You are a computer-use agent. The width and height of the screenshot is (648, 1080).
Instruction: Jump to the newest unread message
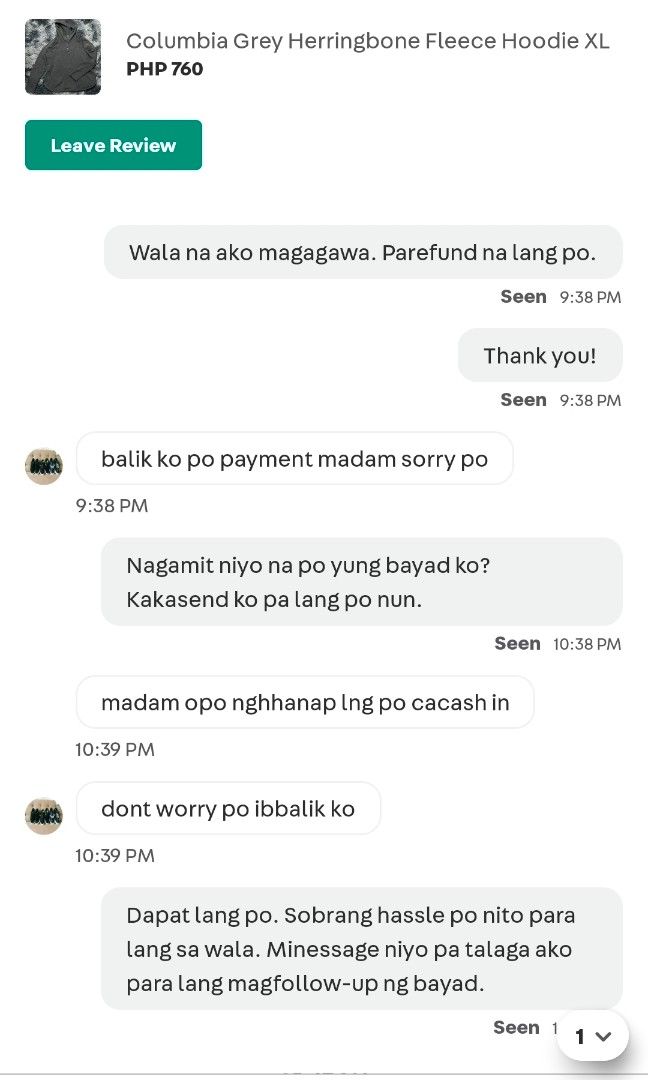click(x=592, y=1035)
